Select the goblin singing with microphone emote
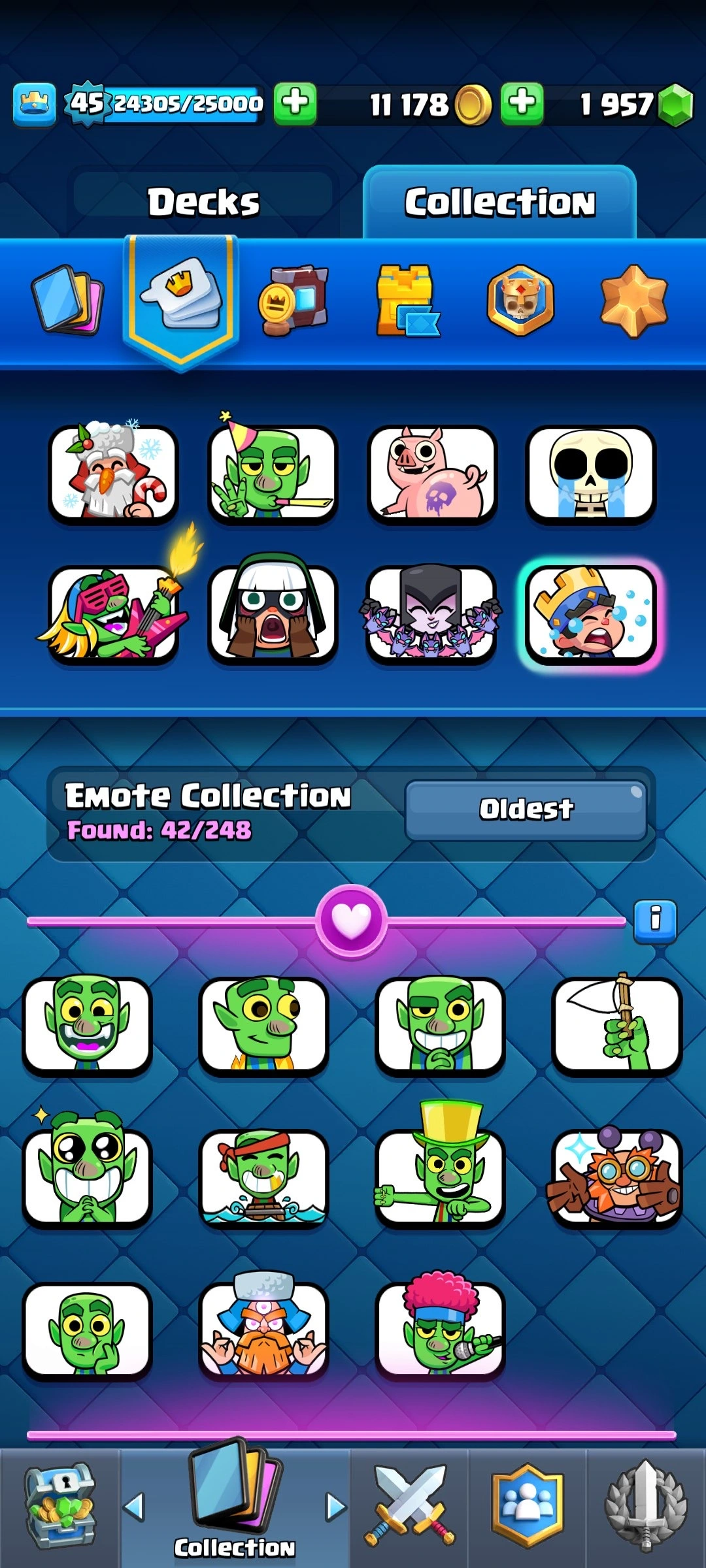 tap(440, 1330)
